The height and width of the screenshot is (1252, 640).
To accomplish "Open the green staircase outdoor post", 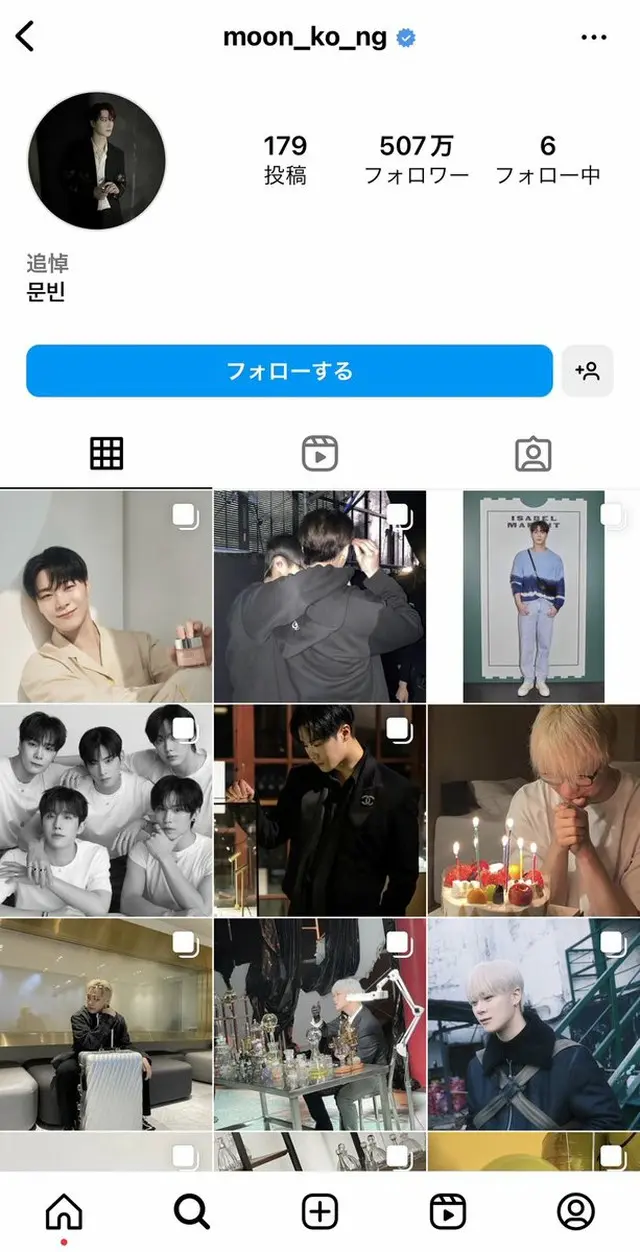I will click(533, 1025).
